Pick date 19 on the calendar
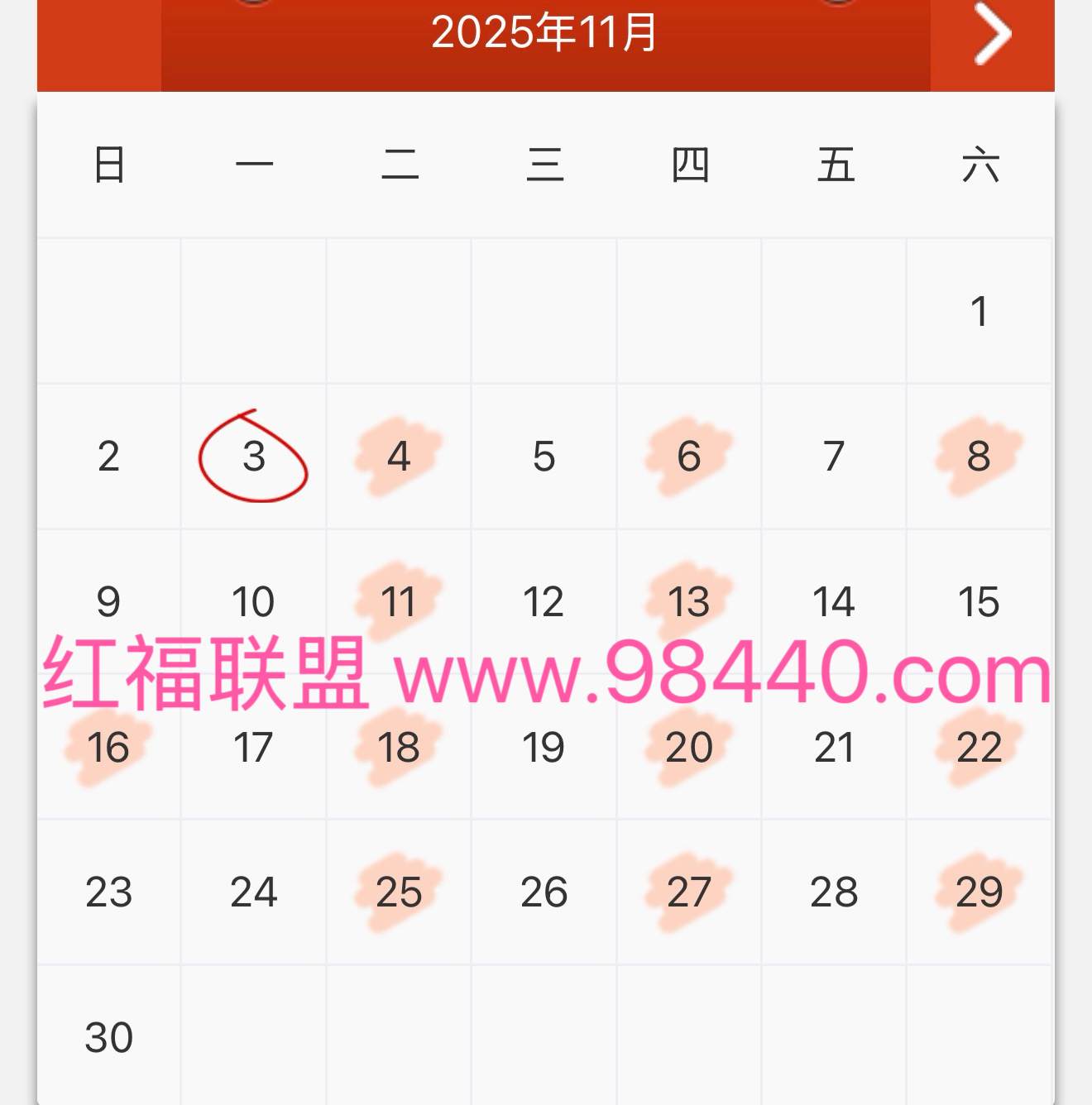 (544, 748)
